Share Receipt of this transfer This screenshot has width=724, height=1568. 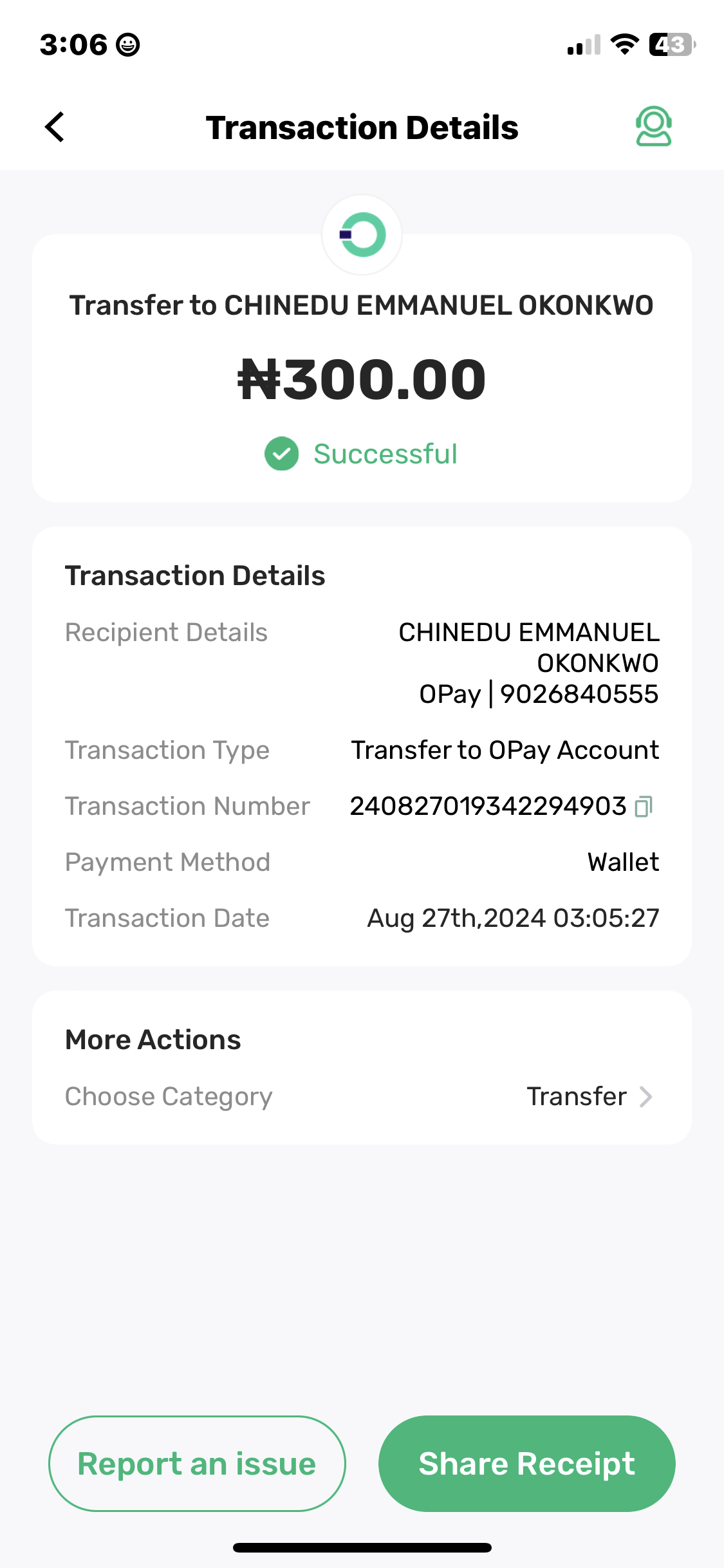click(x=526, y=1463)
